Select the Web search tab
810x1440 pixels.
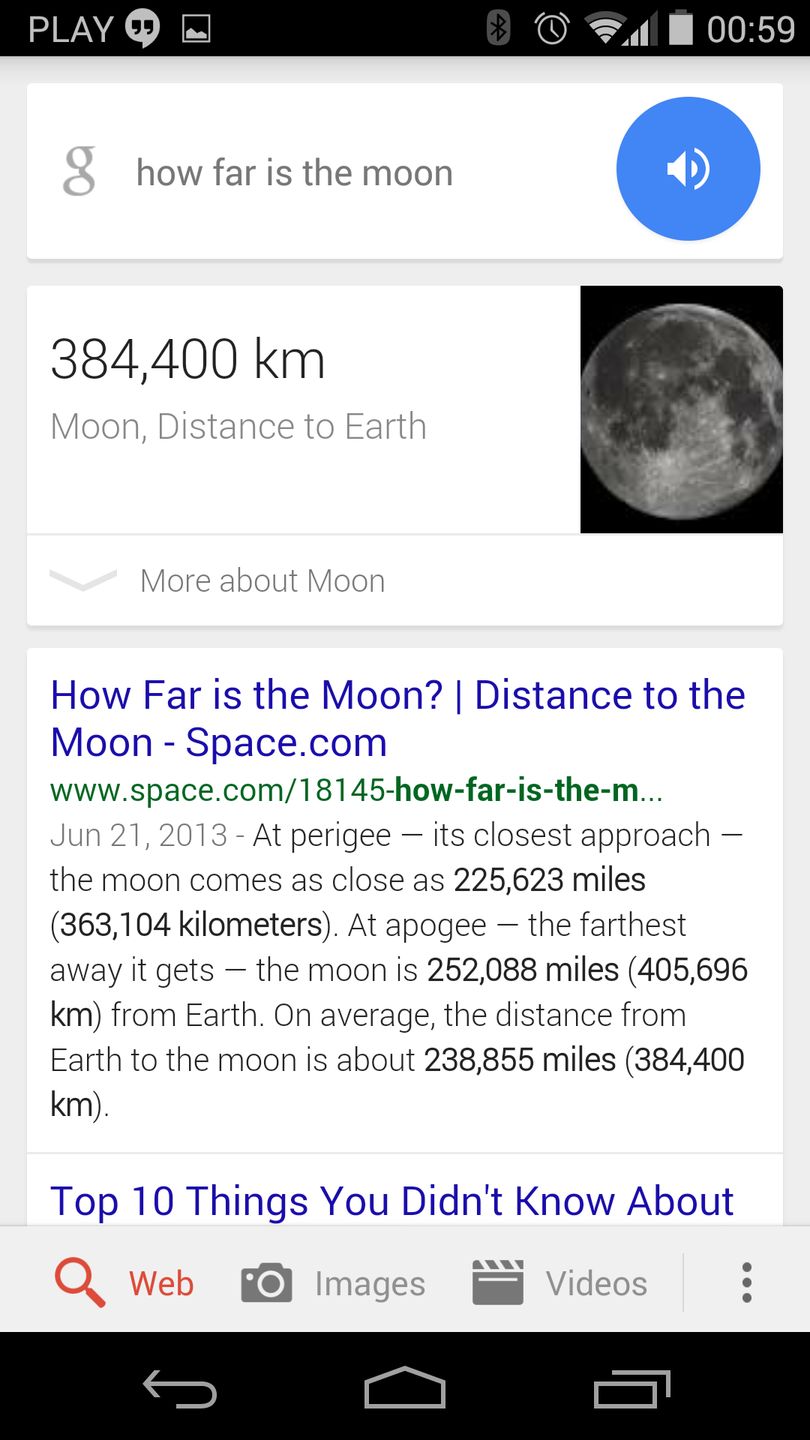point(126,1283)
